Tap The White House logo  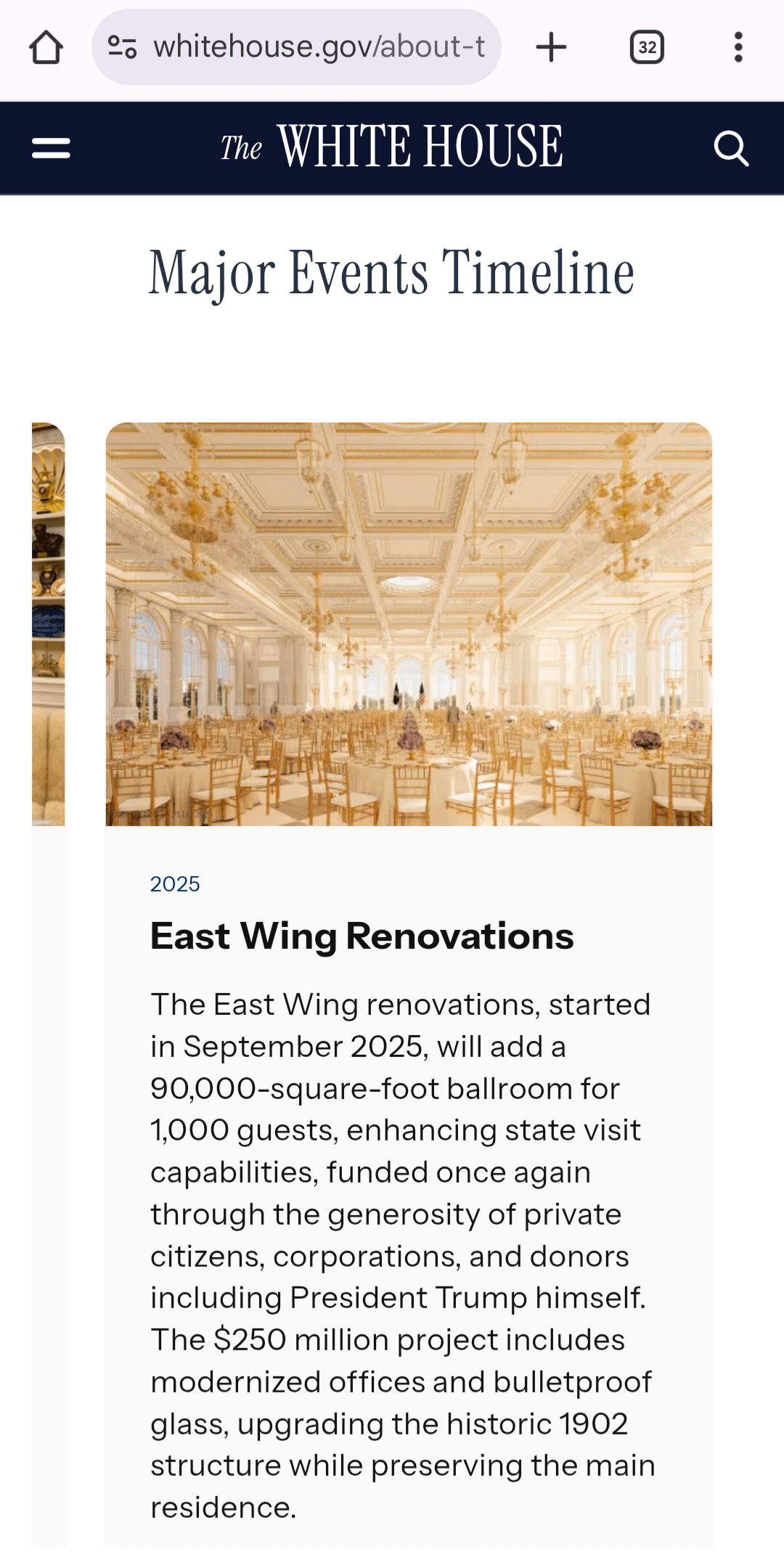pyautogui.click(x=392, y=147)
